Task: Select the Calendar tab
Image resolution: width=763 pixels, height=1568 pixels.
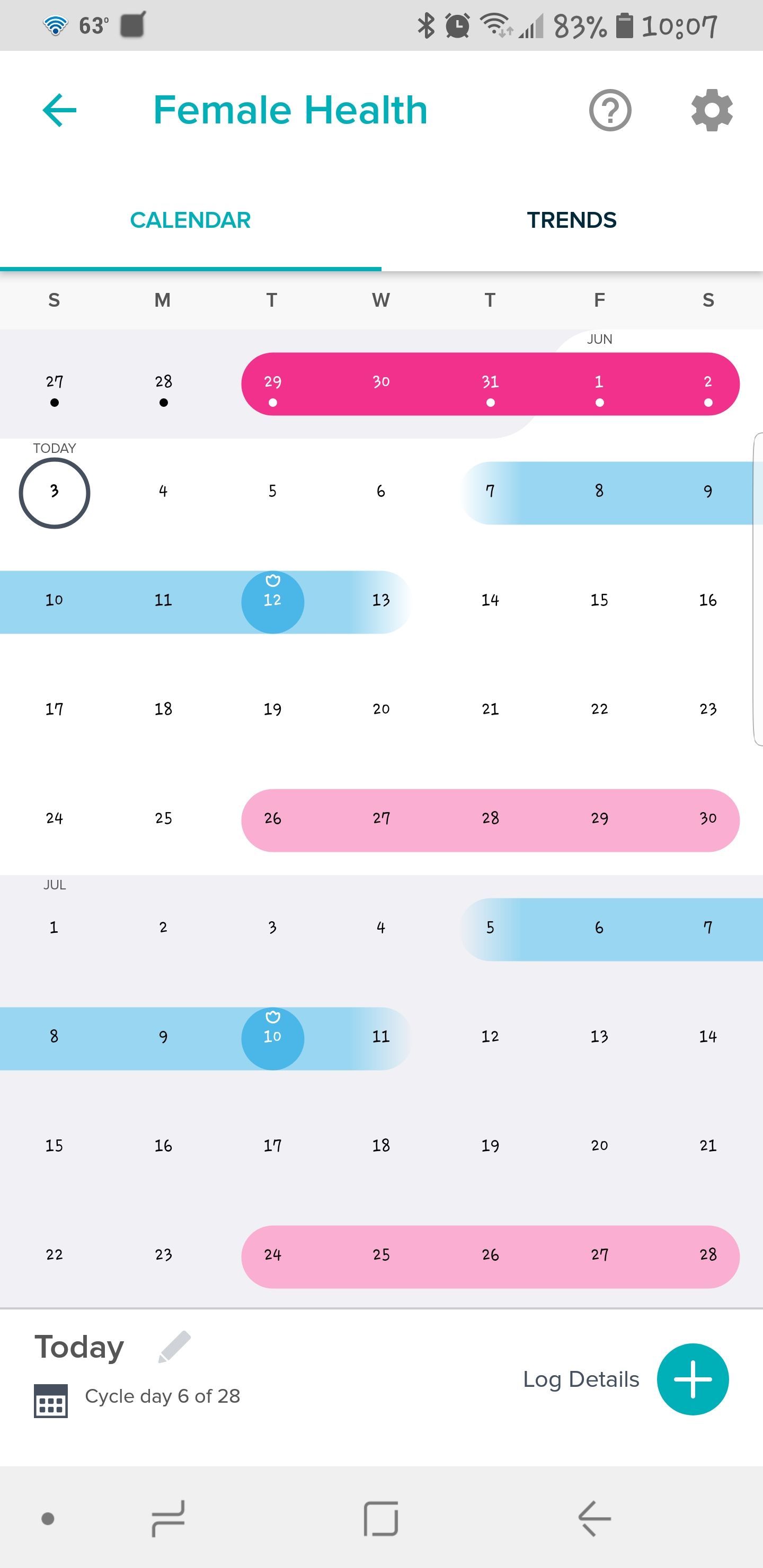Action: (x=190, y=220)
